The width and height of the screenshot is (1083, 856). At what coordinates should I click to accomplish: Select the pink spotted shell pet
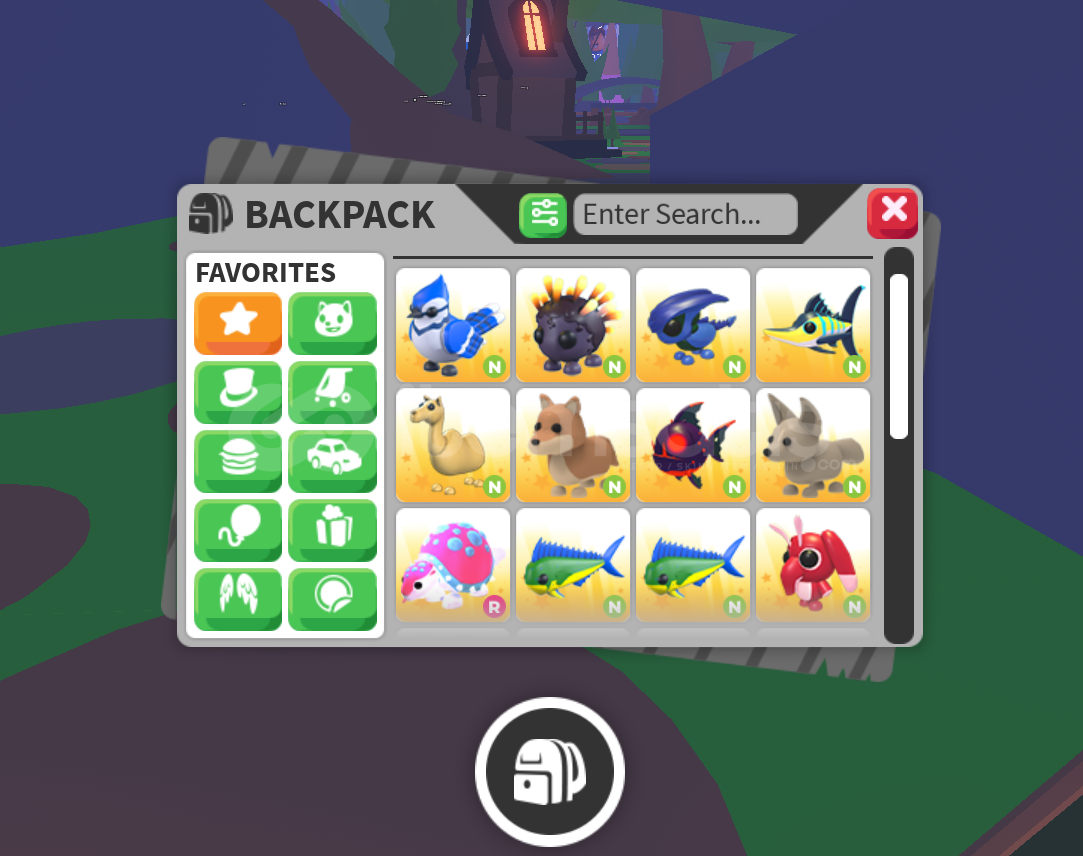tap(453, 565)
